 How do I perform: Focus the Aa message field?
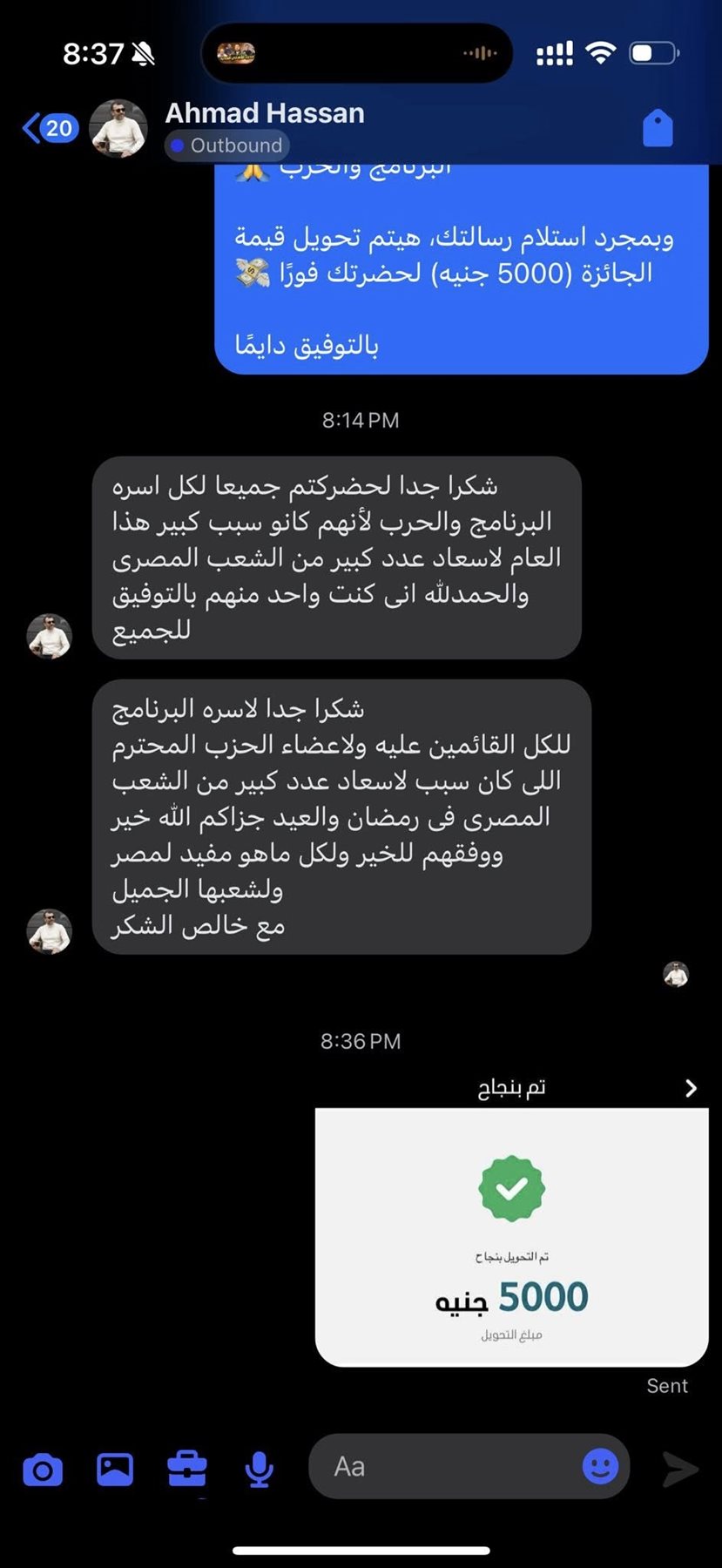coord(444,1467)
